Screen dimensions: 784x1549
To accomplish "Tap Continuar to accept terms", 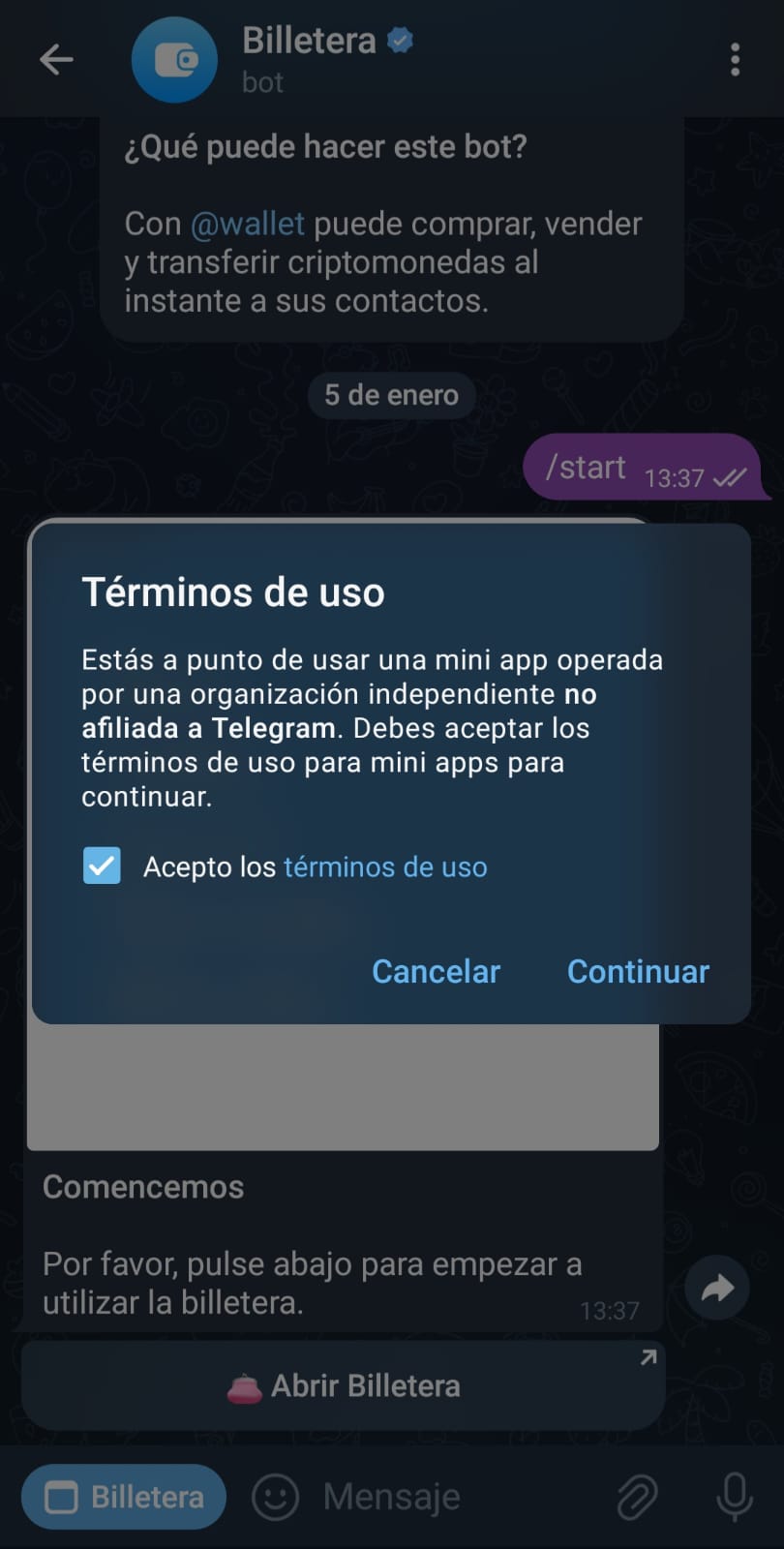I will pos(638,971).
